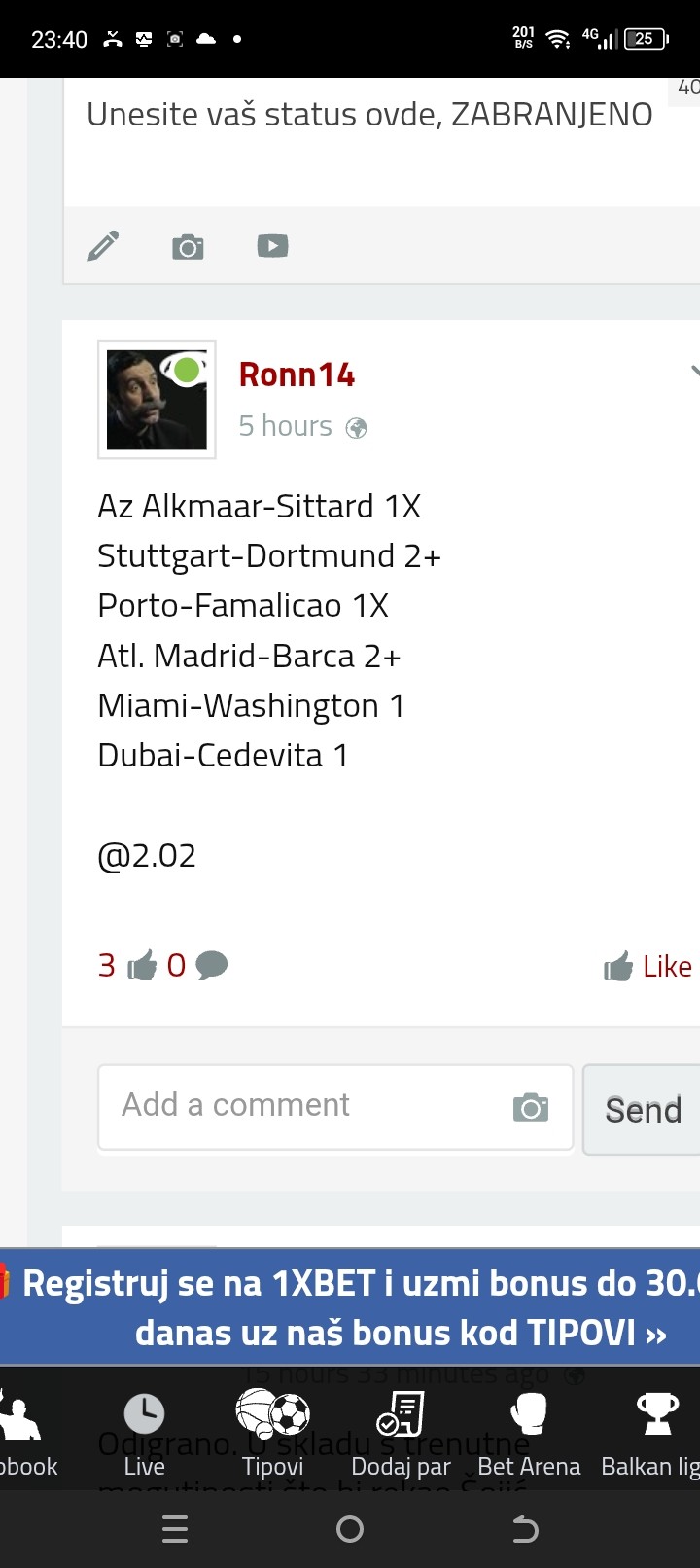Tap the pencil icon to write status

[x=104, y=246]
